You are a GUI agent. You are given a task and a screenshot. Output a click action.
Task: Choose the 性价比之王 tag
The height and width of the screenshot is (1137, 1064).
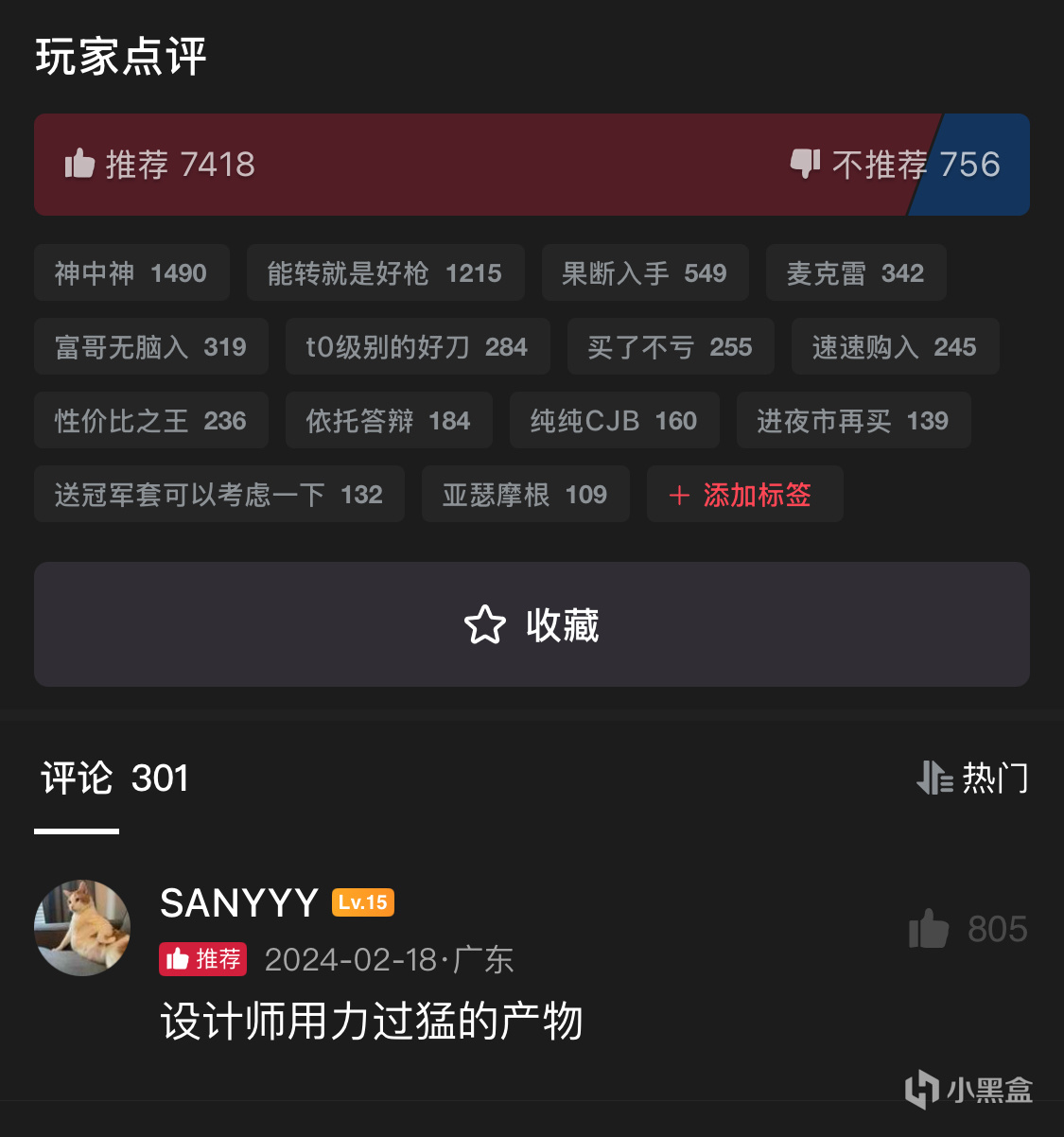pos(151,421)
